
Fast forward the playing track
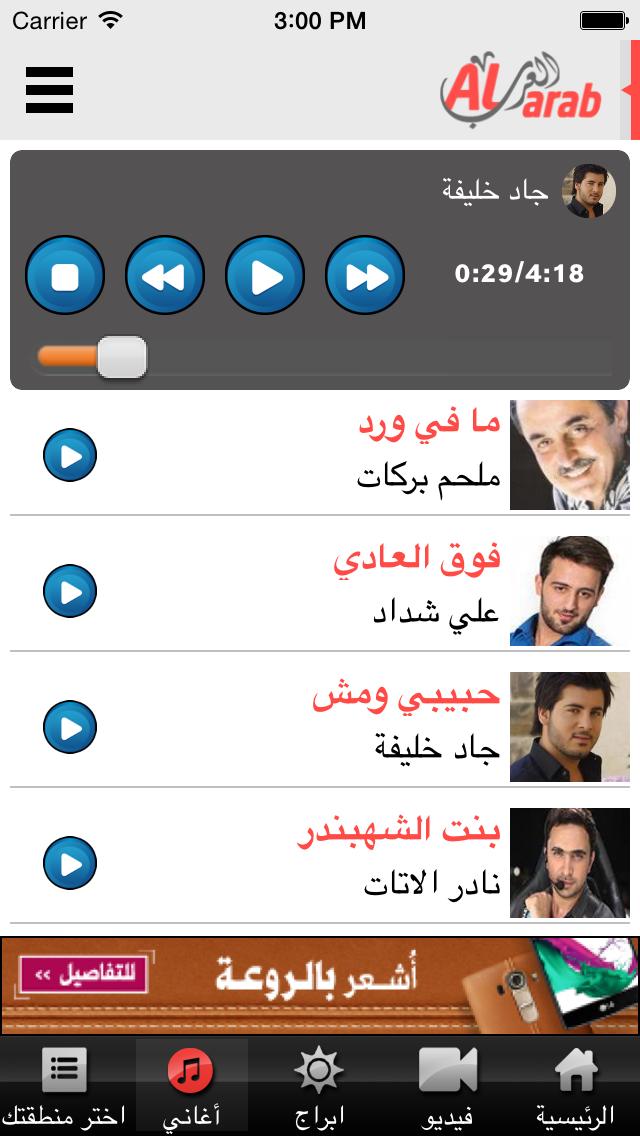point(365,276)
